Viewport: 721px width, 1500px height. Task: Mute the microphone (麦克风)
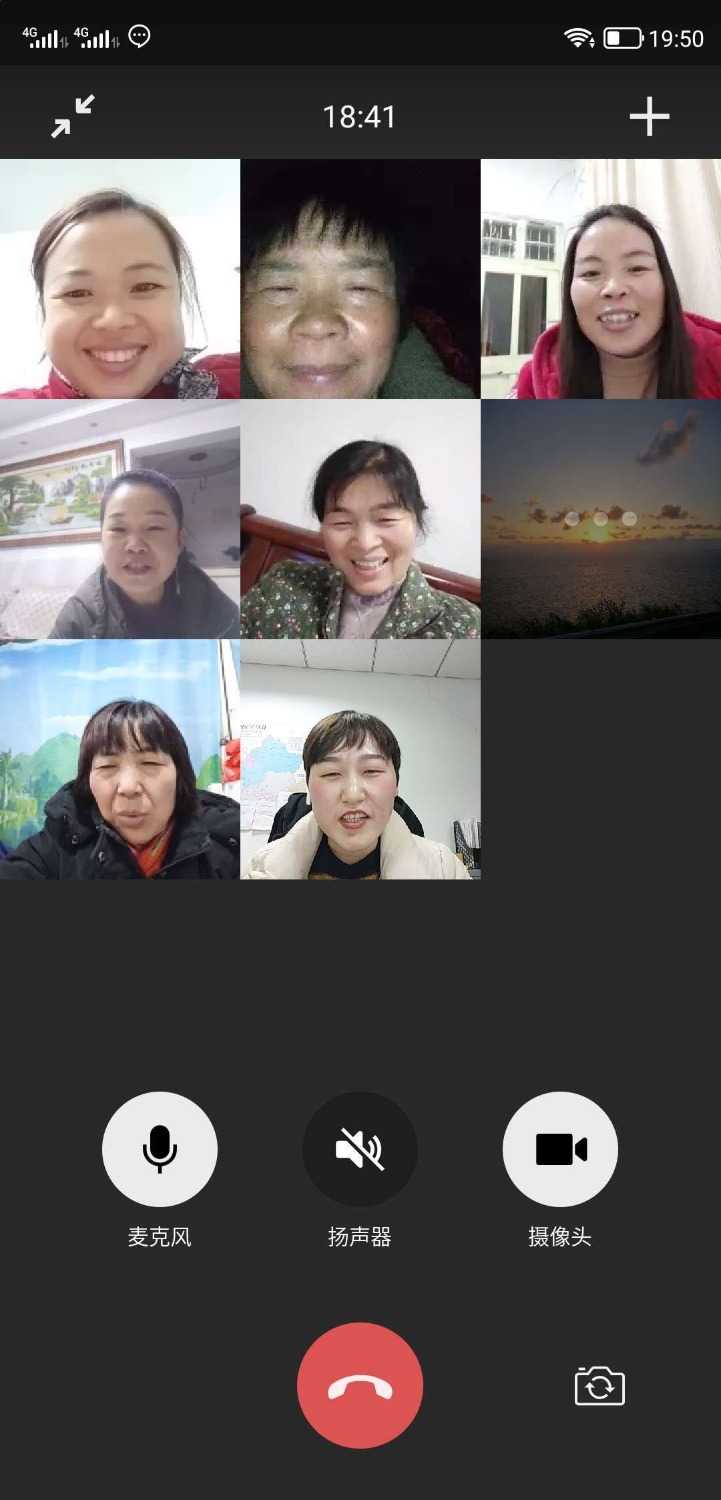160,1149
